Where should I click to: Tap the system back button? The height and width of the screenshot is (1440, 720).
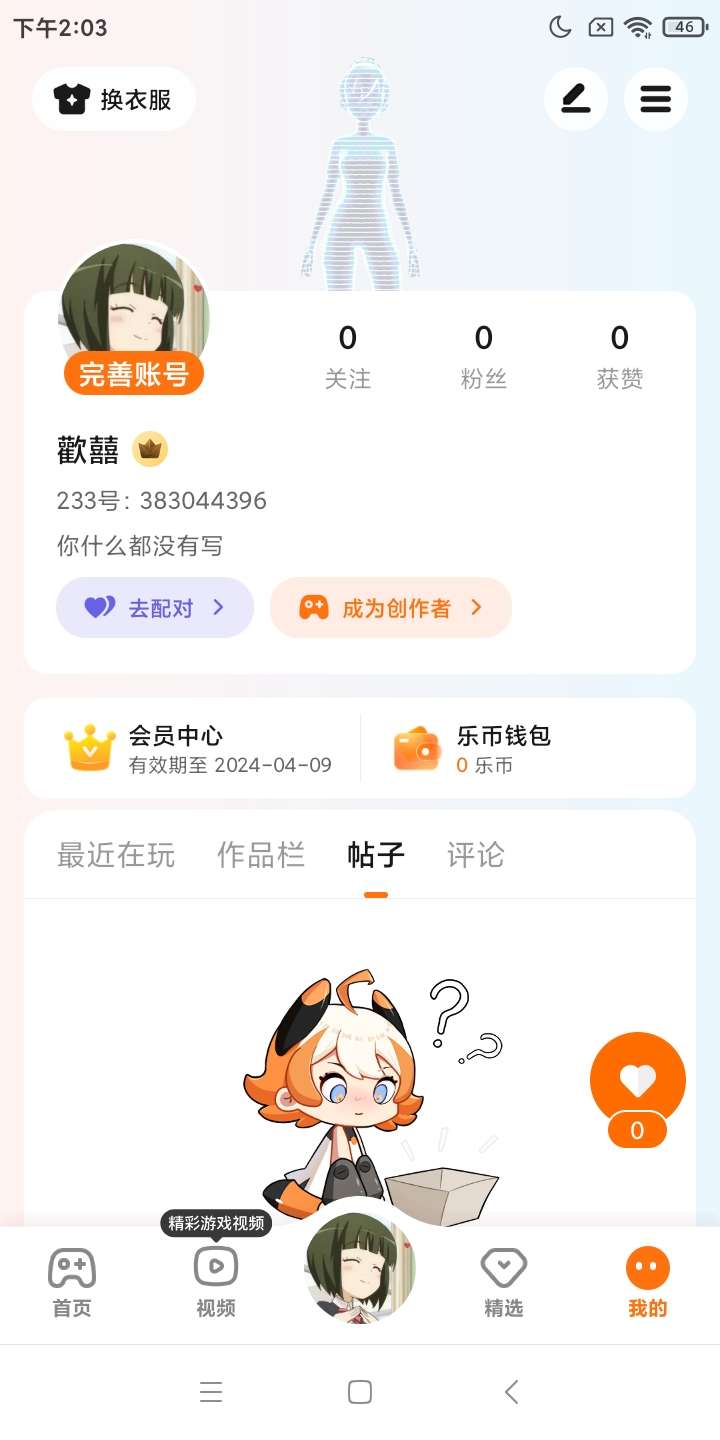tap(512, 1392)
